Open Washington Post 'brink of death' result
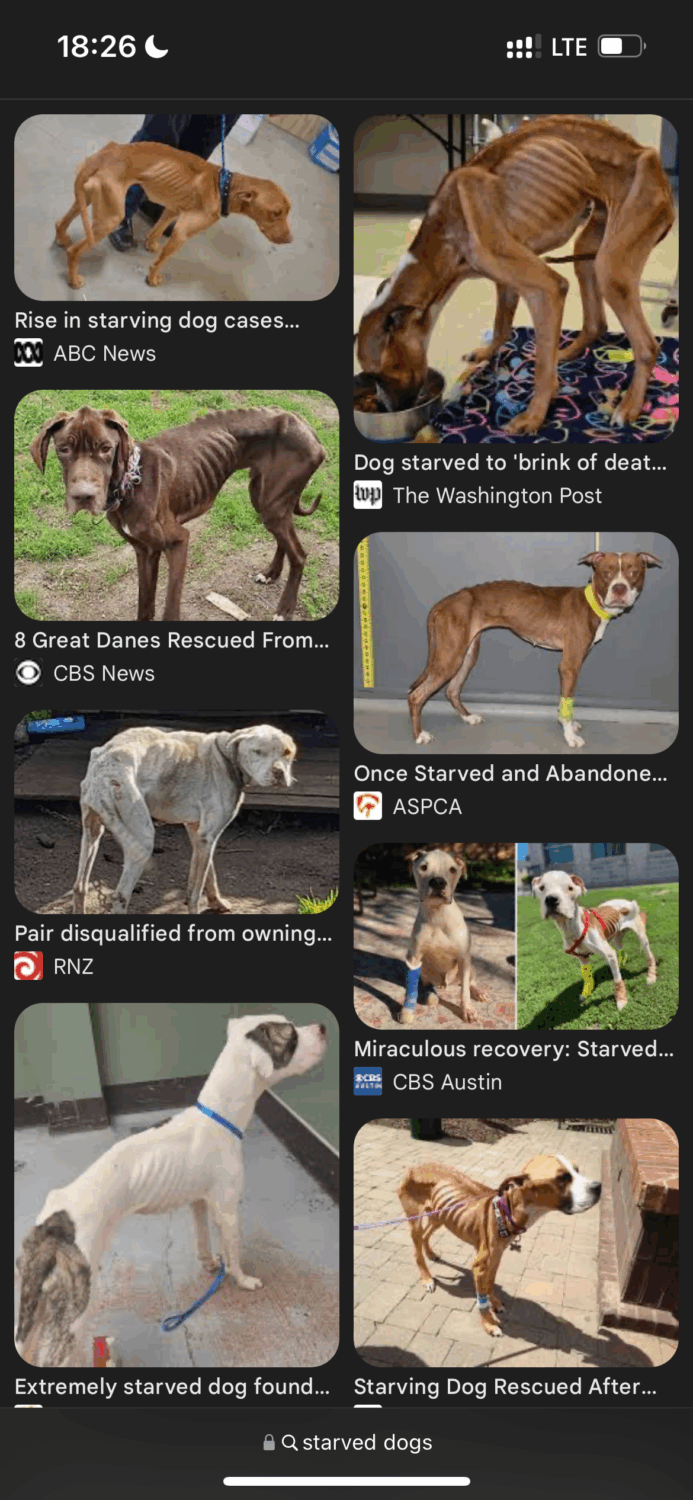The height and width of the screenshot is (1500, 693). point(516,278)
